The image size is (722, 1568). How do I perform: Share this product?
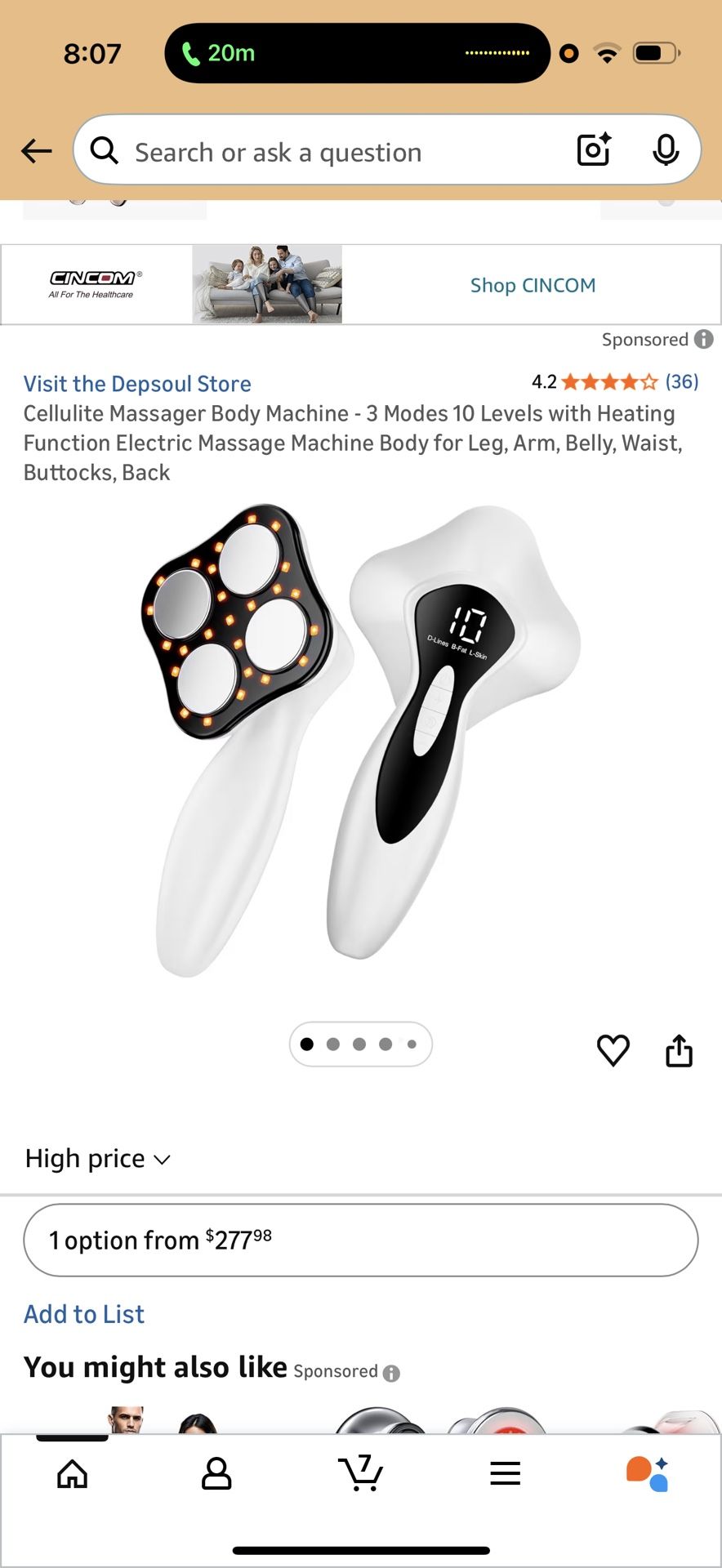click(x=679, y=1050)
